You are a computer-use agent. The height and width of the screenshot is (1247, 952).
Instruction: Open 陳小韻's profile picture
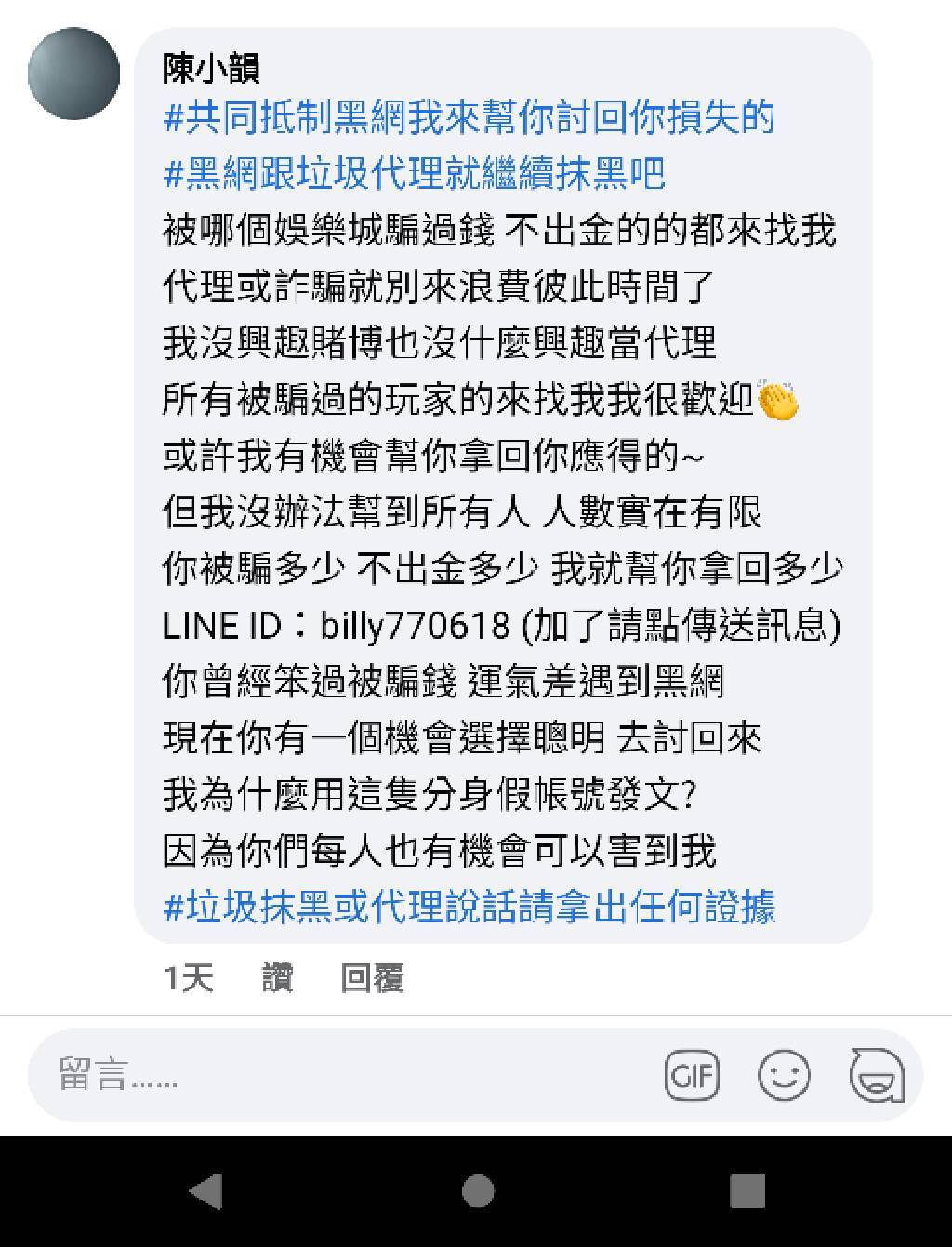tap(74, 73)
